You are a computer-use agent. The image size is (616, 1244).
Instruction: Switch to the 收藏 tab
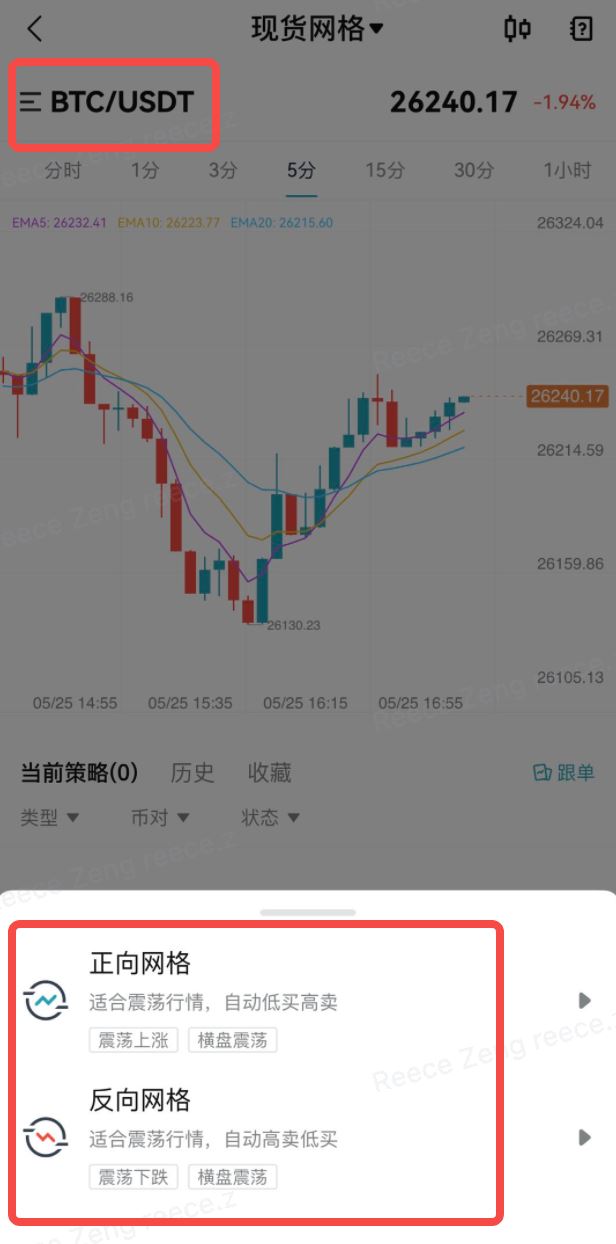click(269, 772)
